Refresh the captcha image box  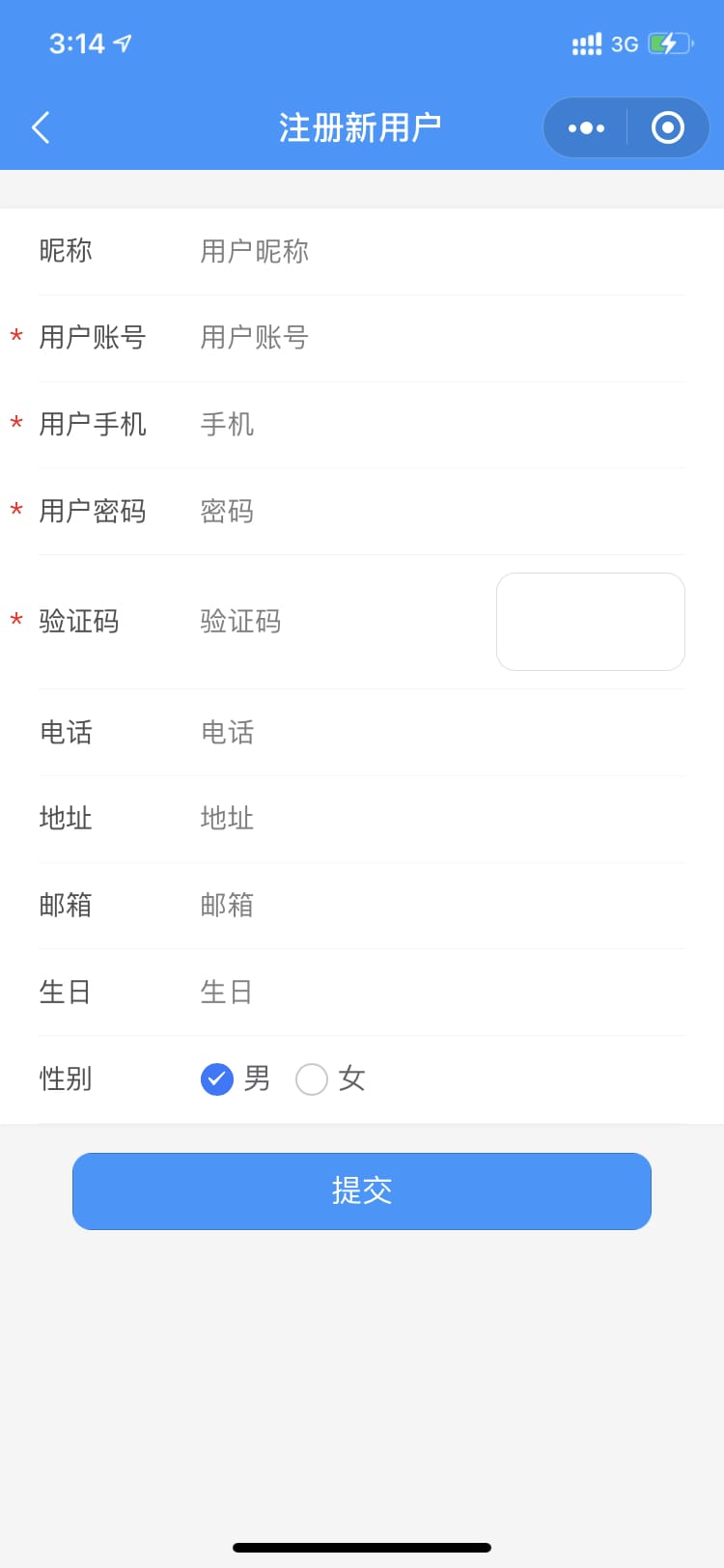coord(590,622)
